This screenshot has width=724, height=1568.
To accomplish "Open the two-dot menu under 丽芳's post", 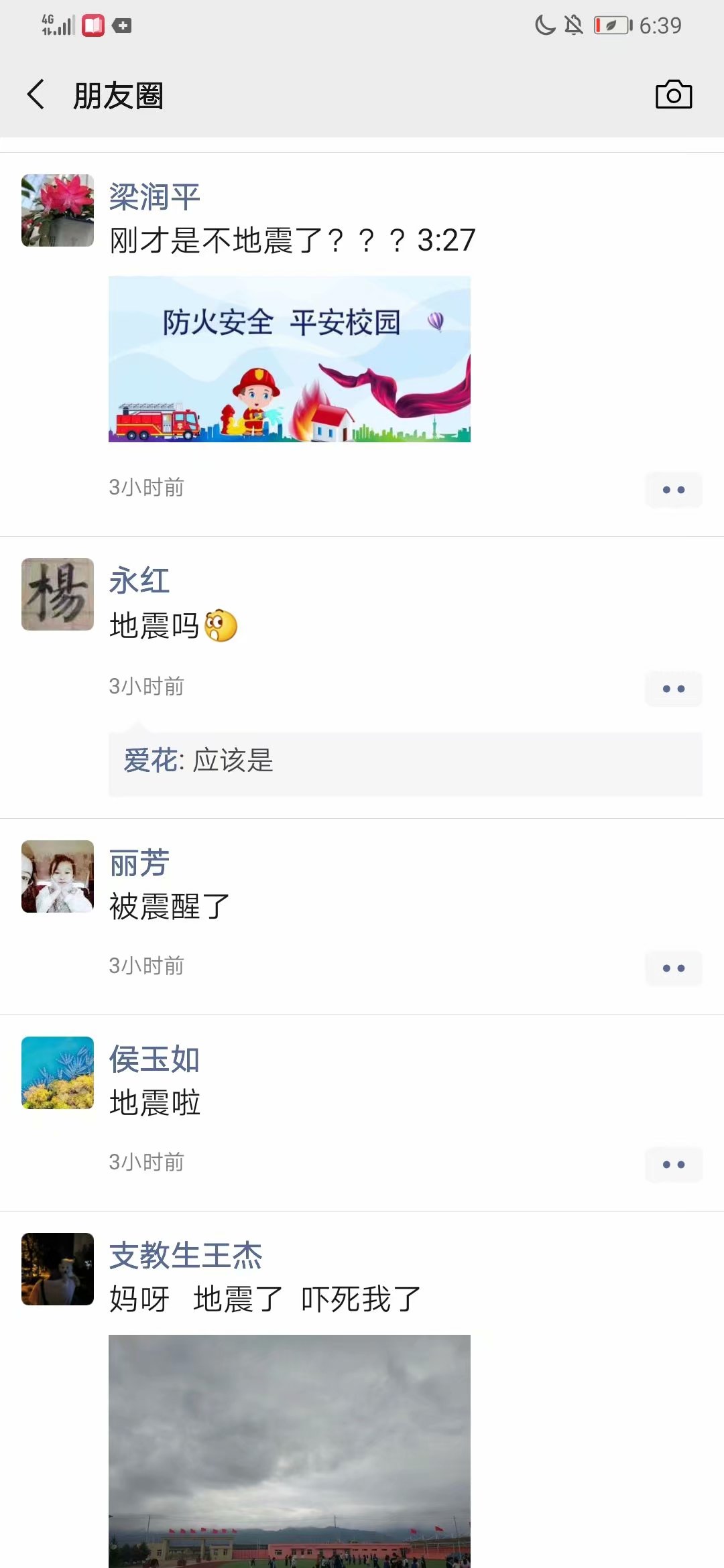I will click(x=674, y=968).
